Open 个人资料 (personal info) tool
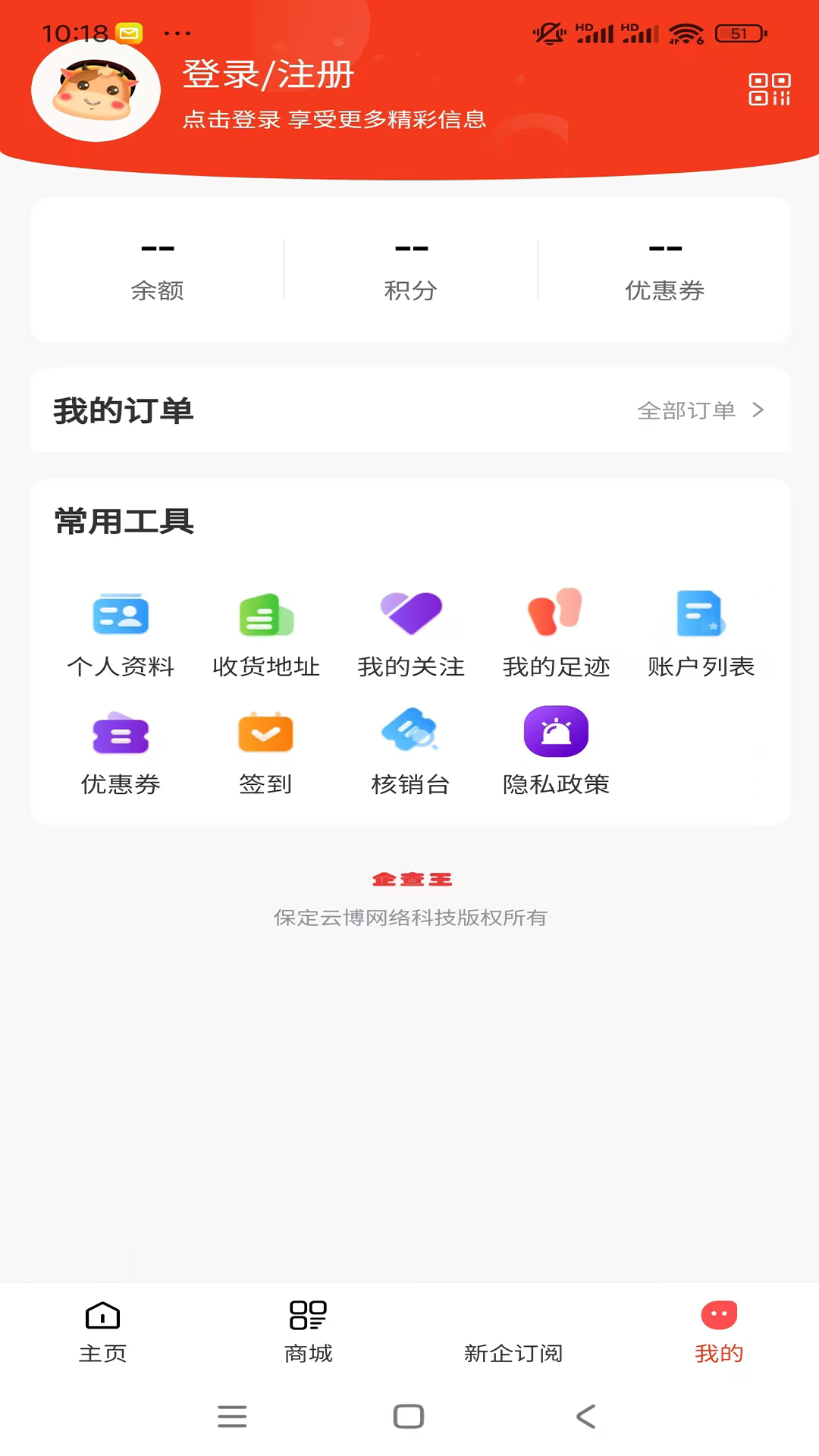Screen dimensions: 819x1456 [x=120, y=633]
